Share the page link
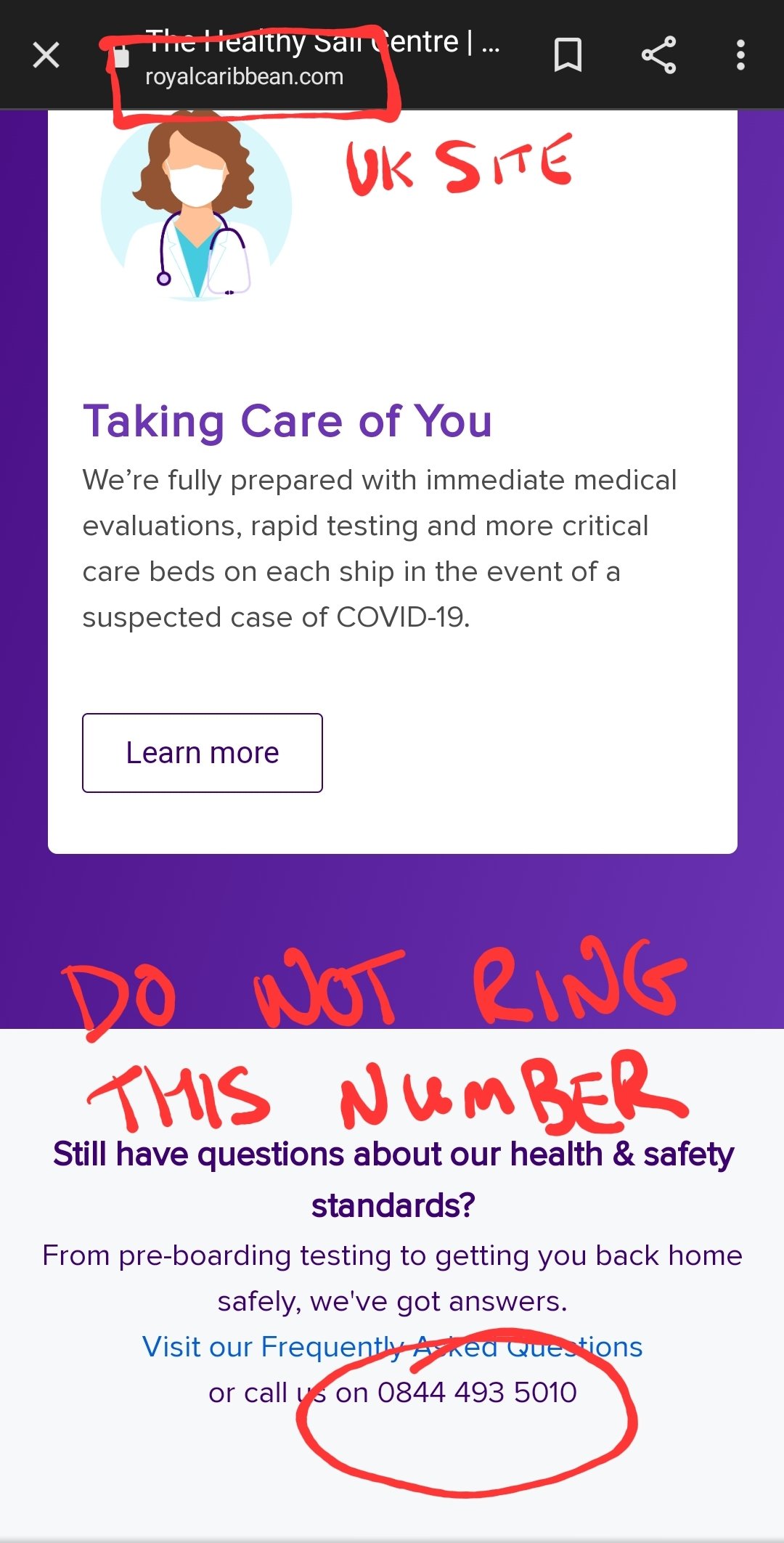This screenshot has width=784, height=1543. pyautogui.click(x=658, y=55)
